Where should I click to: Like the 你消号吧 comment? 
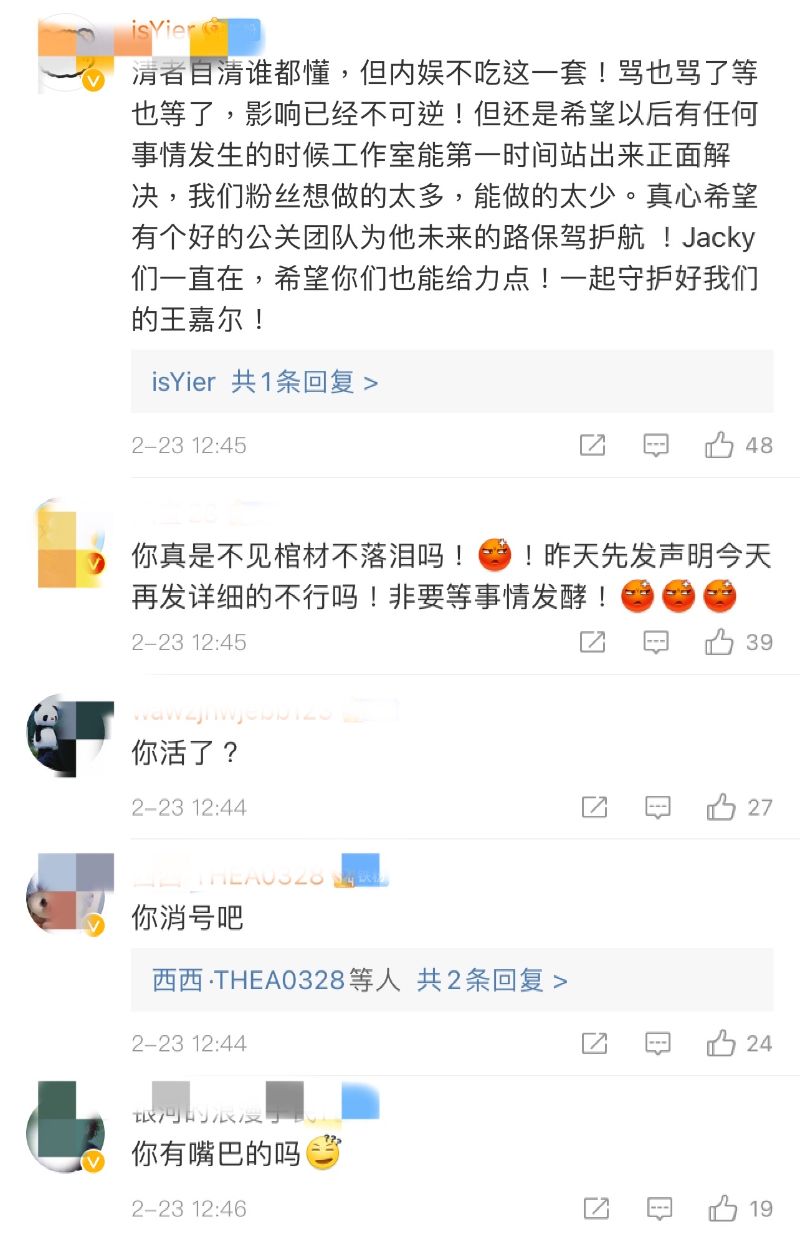click(721, 1044)
